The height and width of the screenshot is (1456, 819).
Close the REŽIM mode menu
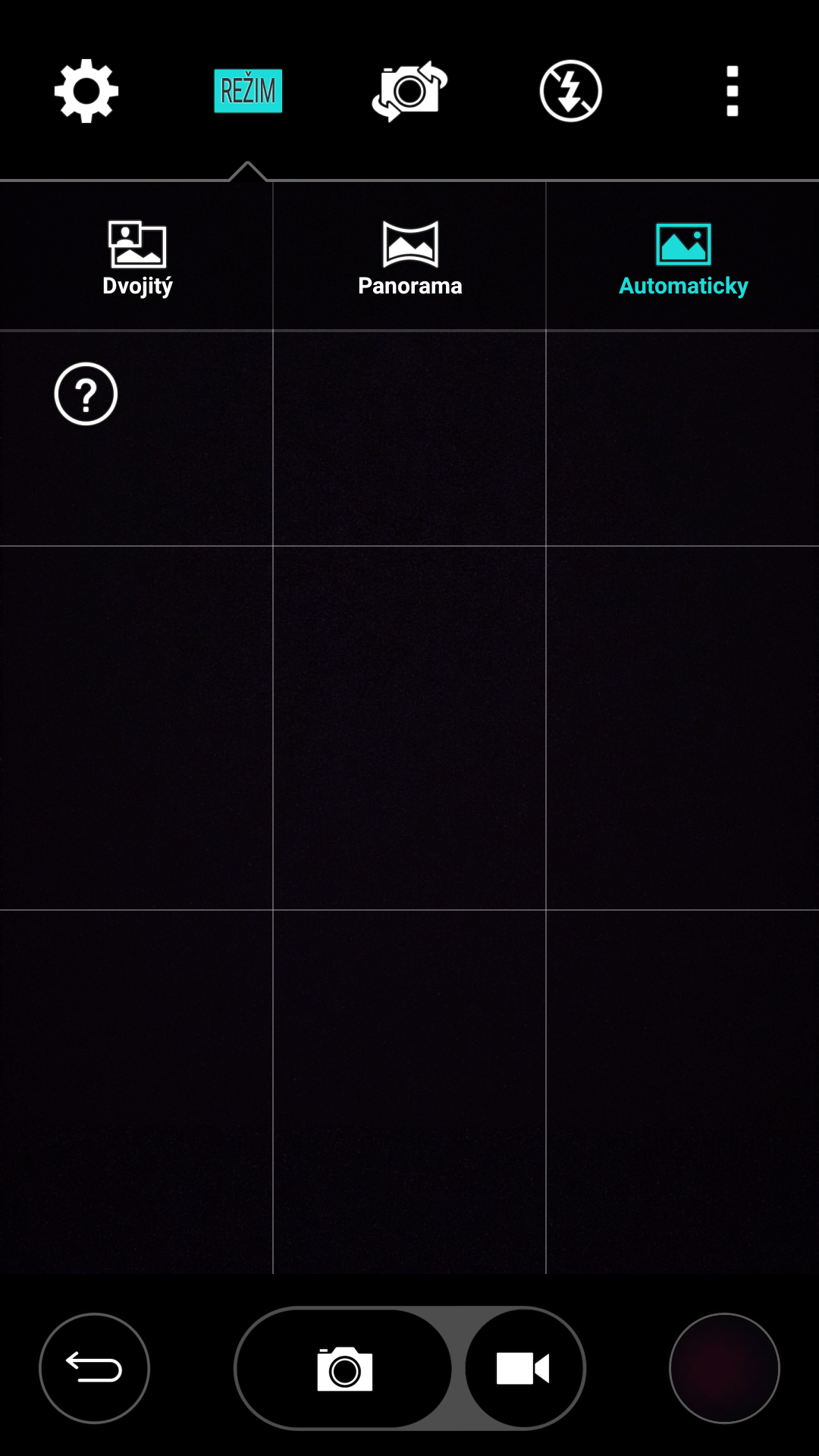click(x=248, y=91)
